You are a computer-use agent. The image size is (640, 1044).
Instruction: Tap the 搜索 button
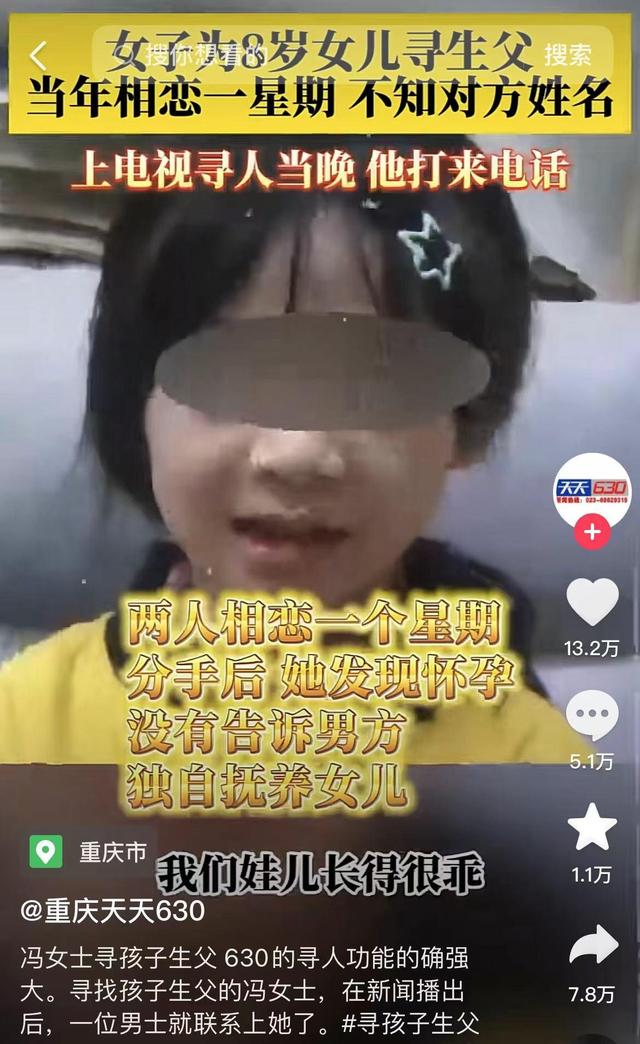click(x=567, y=55)
